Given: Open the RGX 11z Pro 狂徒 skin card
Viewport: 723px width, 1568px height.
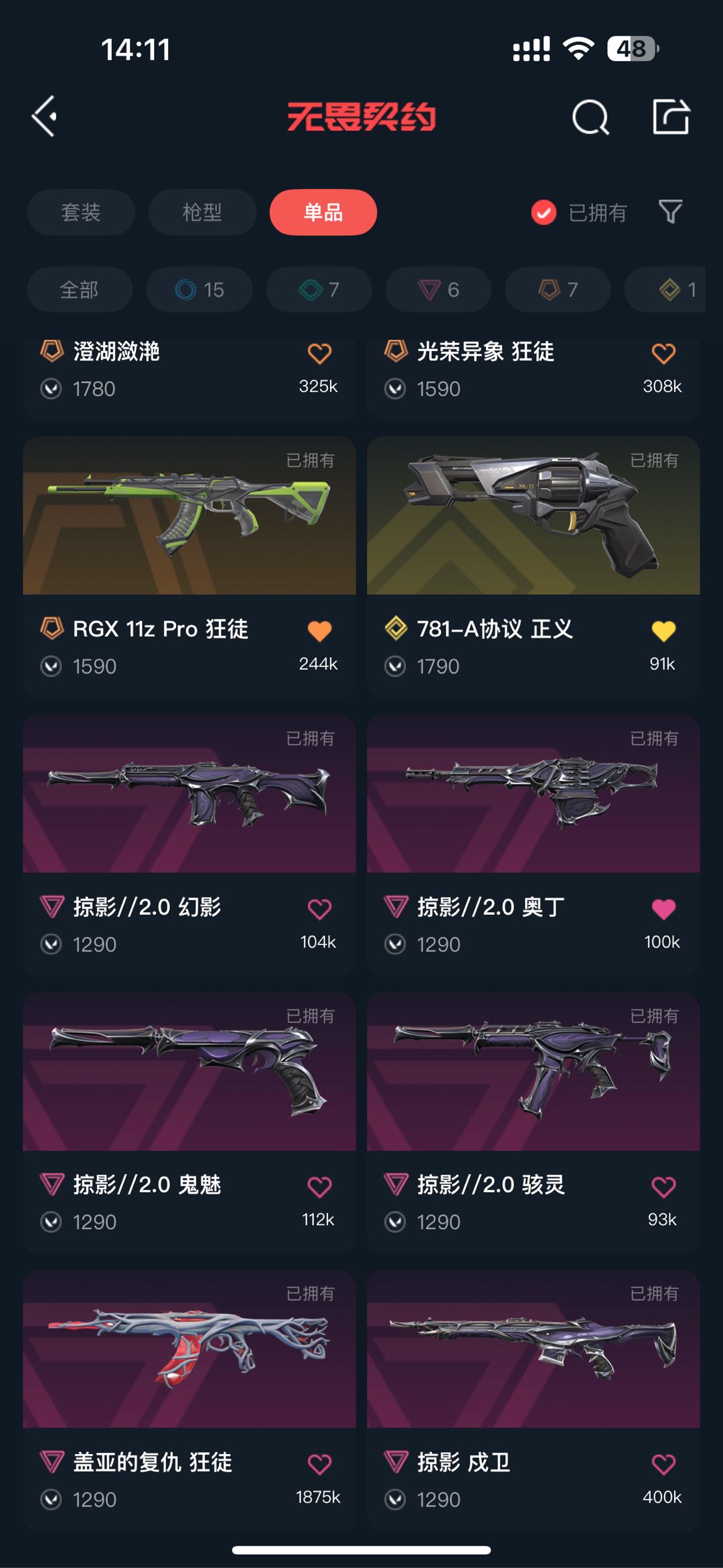Looking at the screenshot, I should click(189, 516).
